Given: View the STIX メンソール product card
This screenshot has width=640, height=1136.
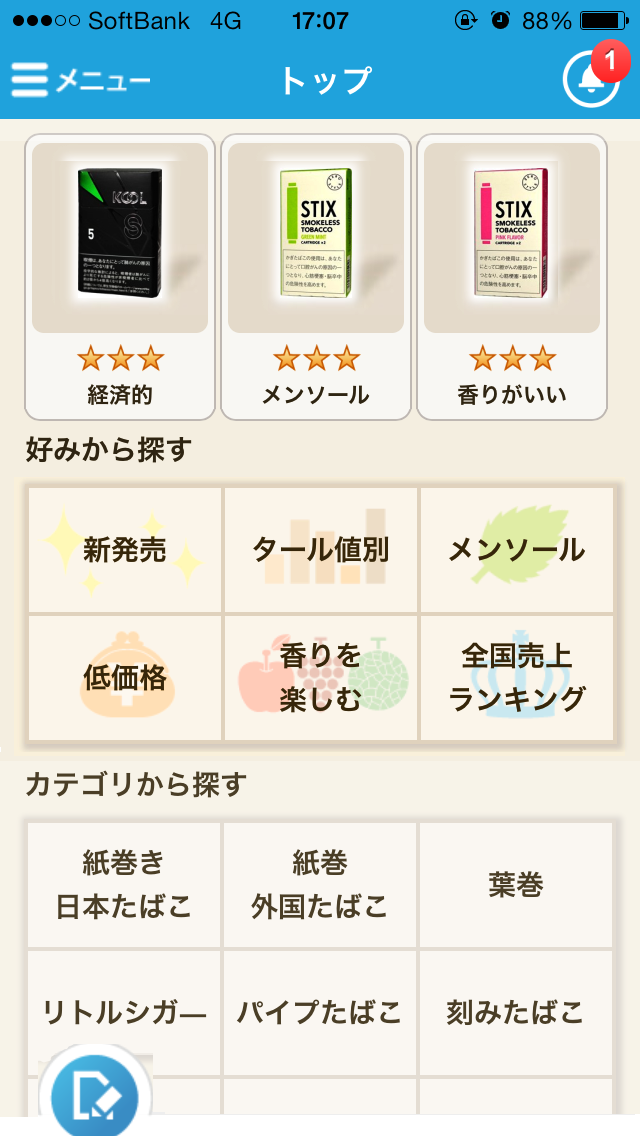Looking at the screenshot, I should 316,276.
